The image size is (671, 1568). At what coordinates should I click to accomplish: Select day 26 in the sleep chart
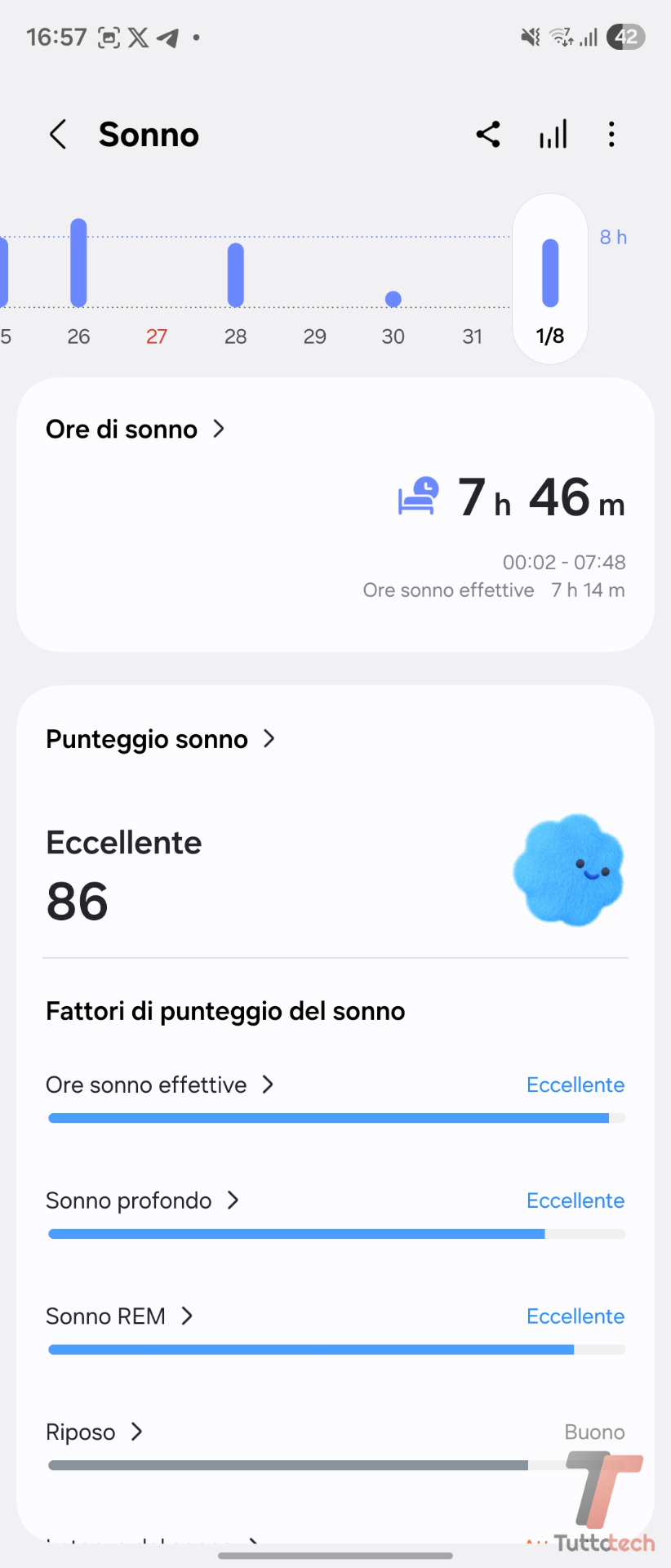click(x=78, y=278)
